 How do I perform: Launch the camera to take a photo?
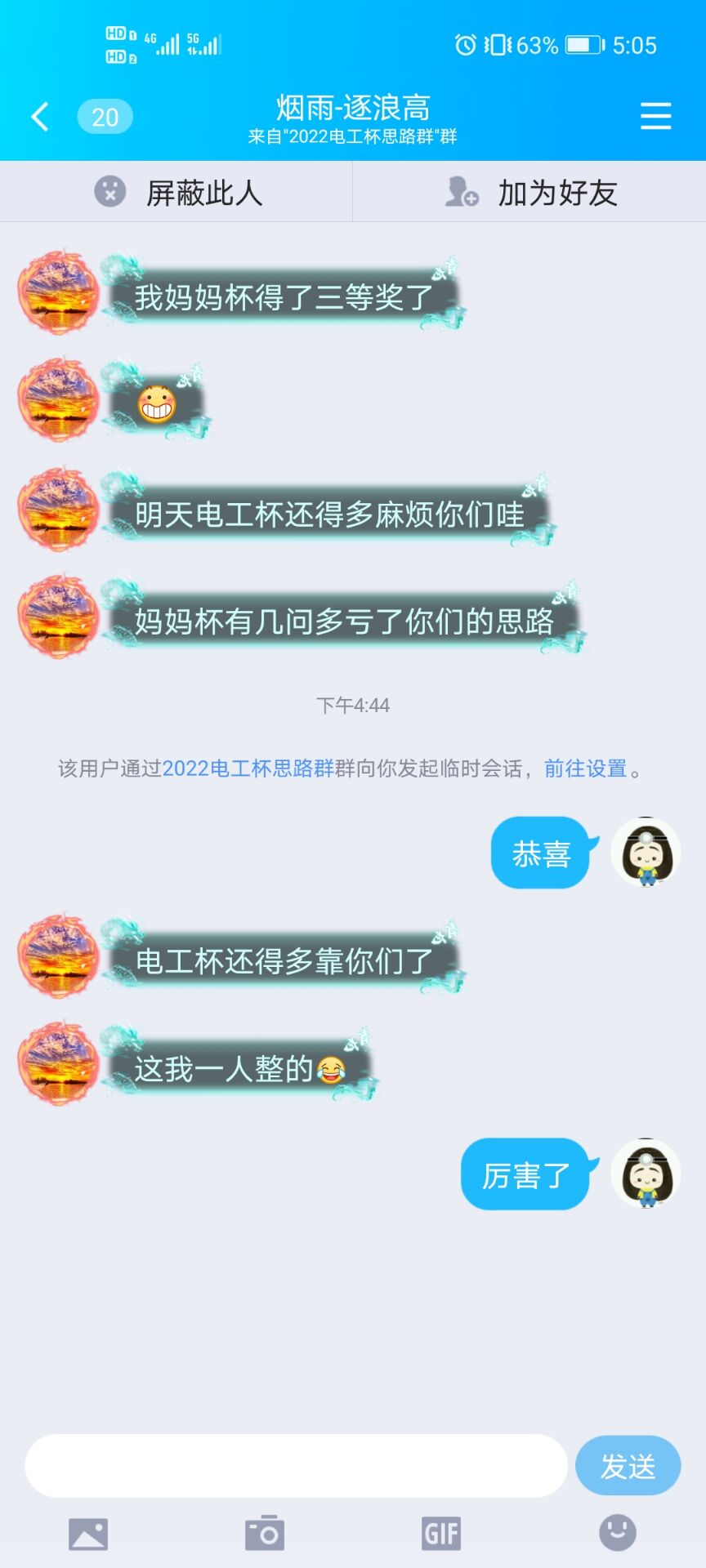(265, 1534)
